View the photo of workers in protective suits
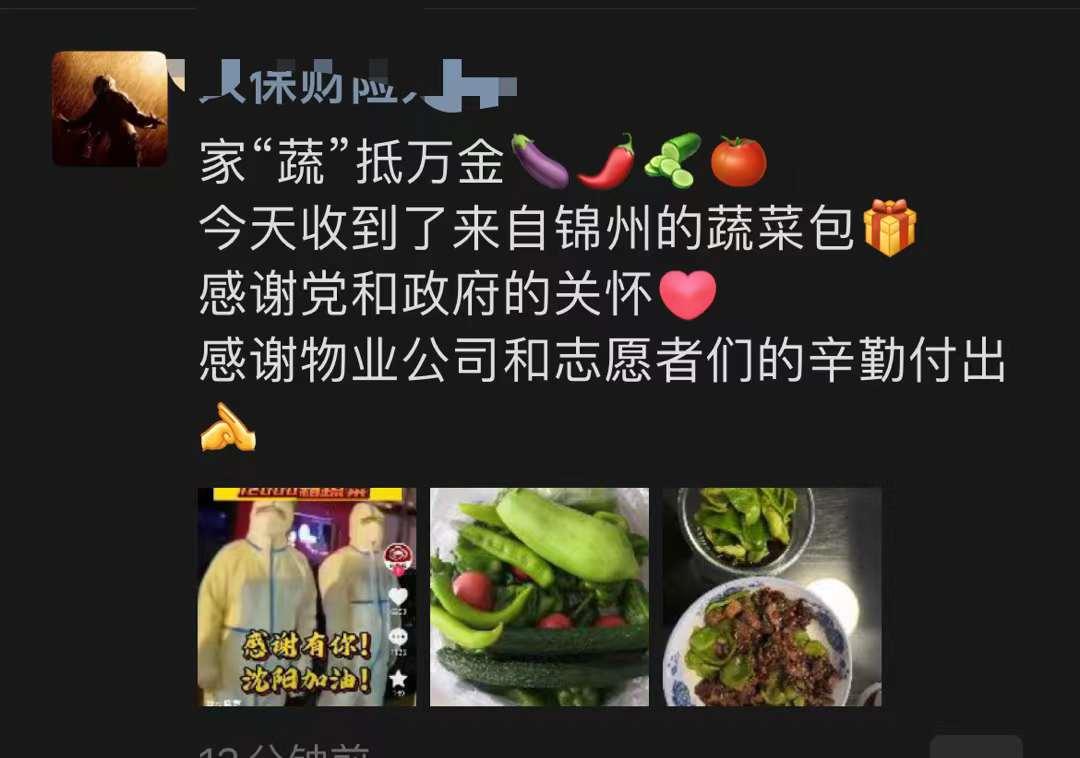The height and width of the screenshot is (758, 1080). pyautogui.click(x=307, y=597)
